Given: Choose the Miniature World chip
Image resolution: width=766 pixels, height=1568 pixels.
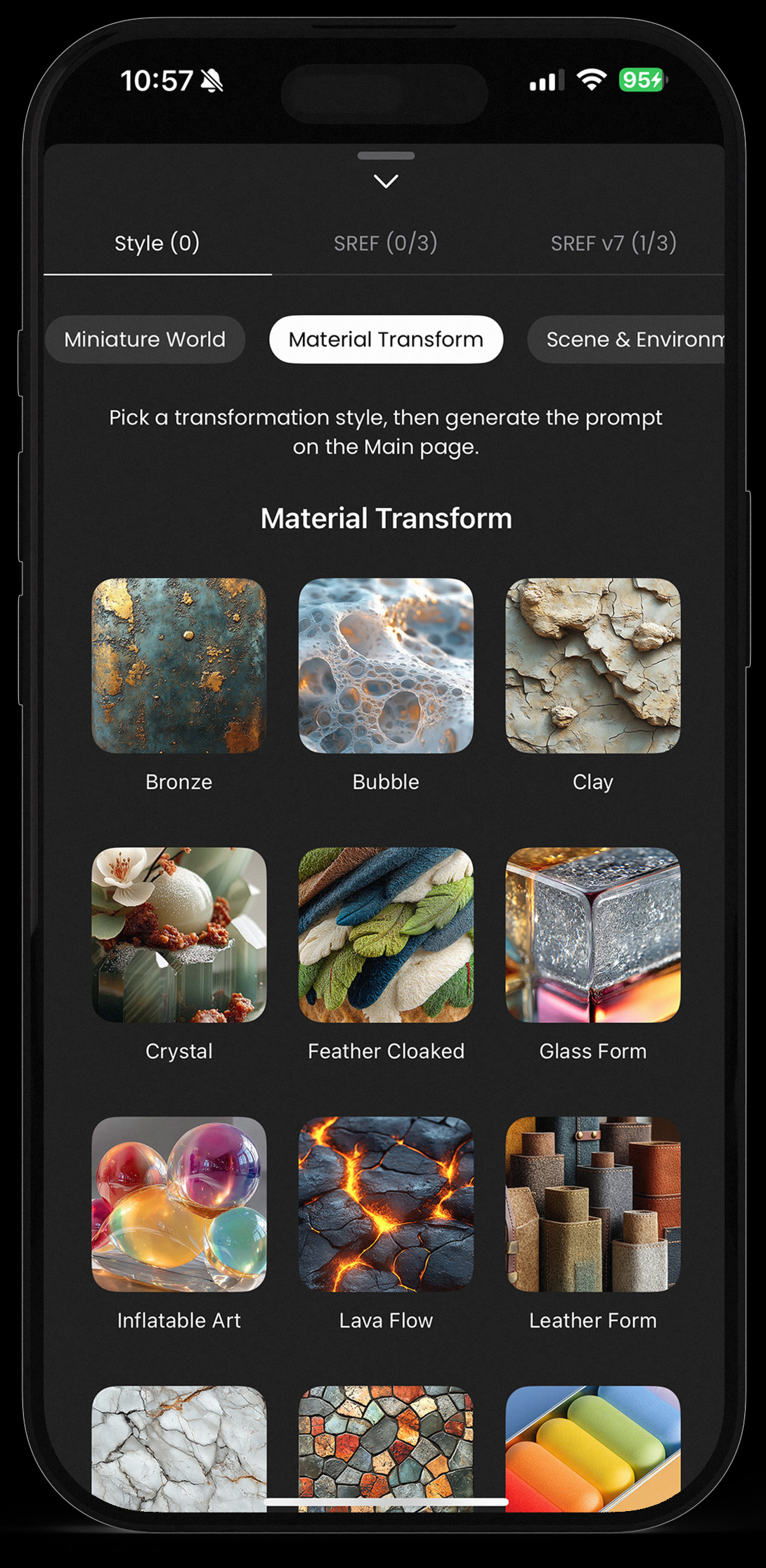Looking at the screenshot, I should (x=145, y=340).
